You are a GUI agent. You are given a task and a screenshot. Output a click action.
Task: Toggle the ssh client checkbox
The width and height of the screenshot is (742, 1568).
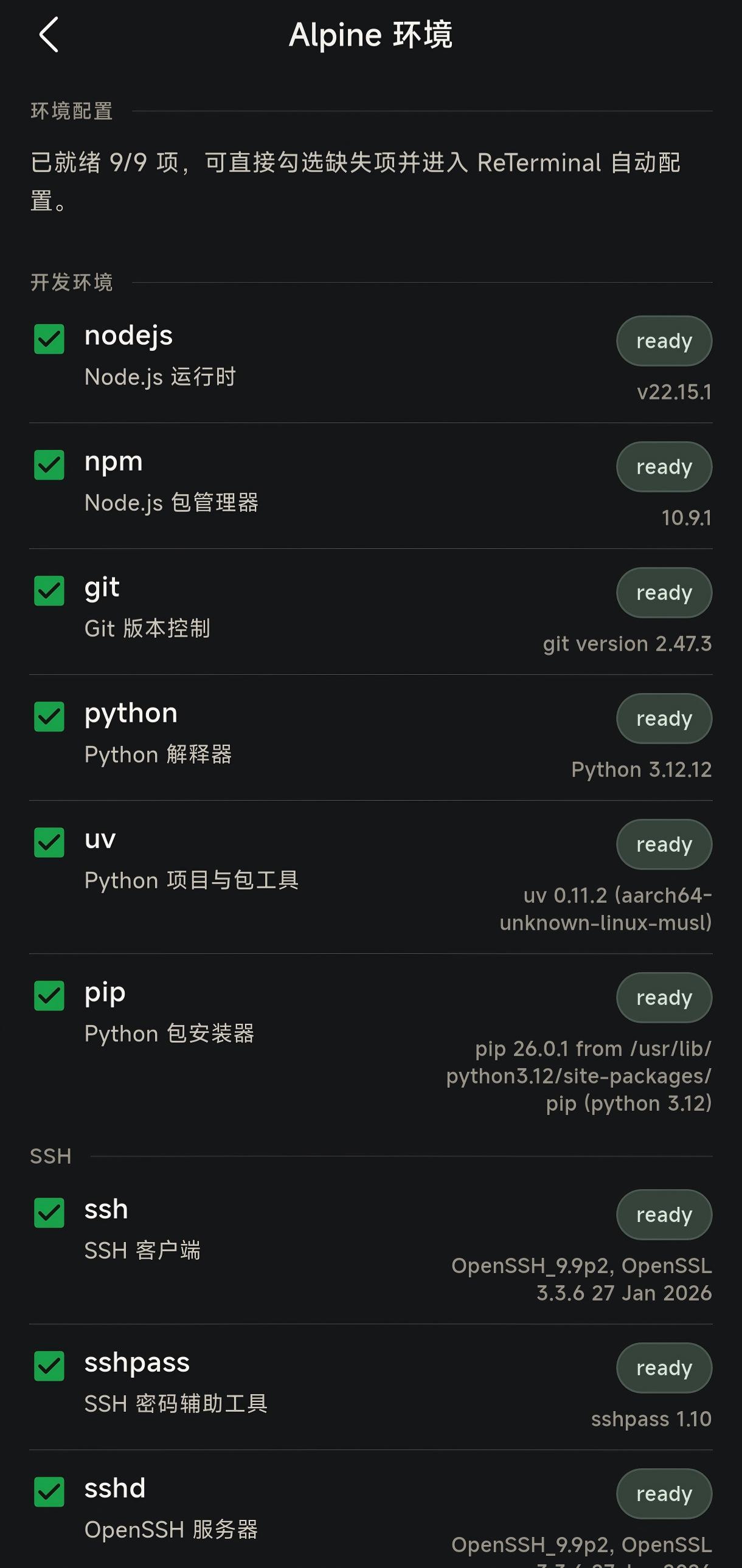click(49, 1214)
